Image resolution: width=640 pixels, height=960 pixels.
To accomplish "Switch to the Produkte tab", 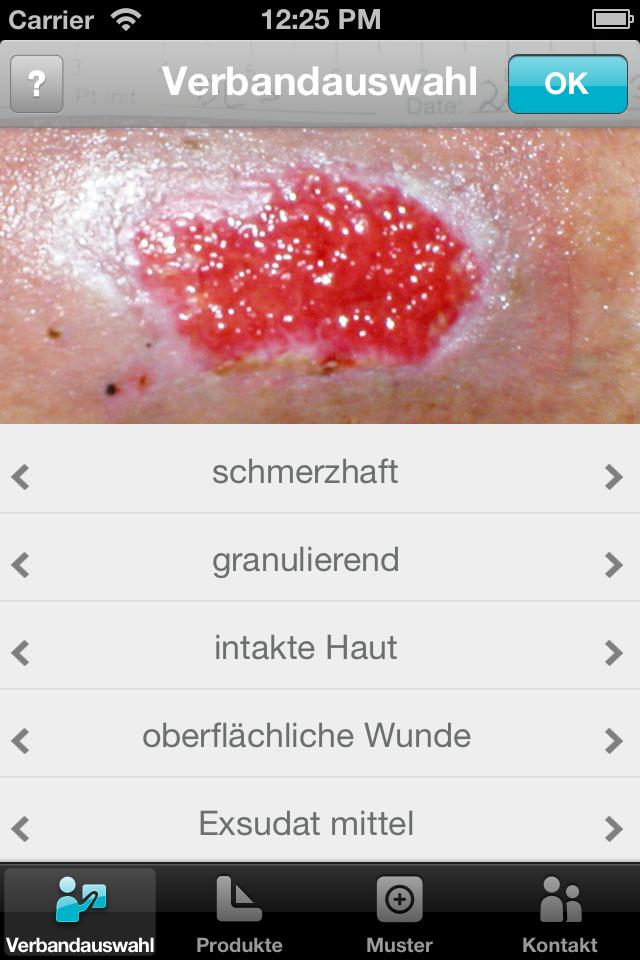I will pyautogui.click(x=239, y=914).
